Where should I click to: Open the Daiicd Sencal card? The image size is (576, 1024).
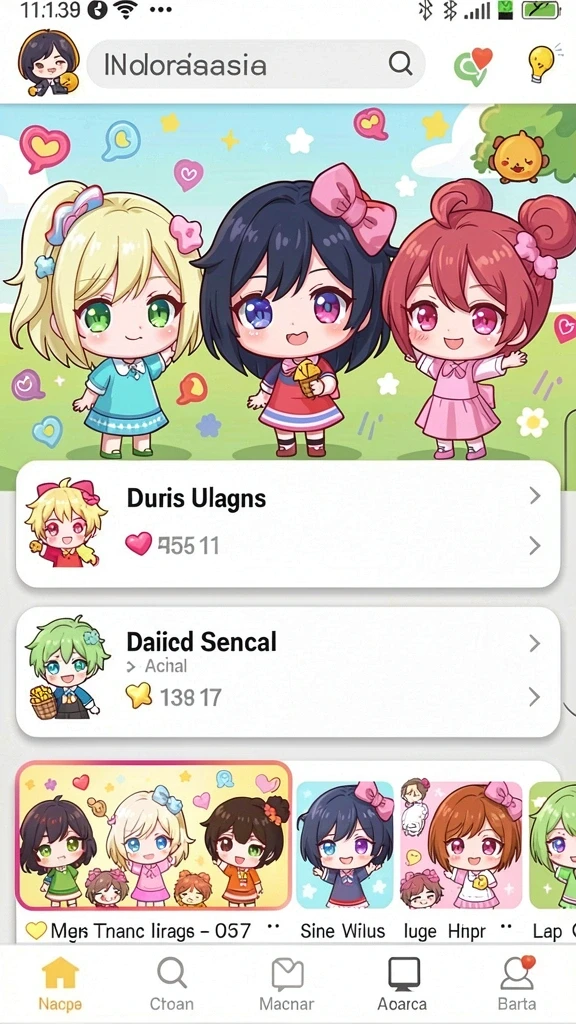(x=288, y=673)
